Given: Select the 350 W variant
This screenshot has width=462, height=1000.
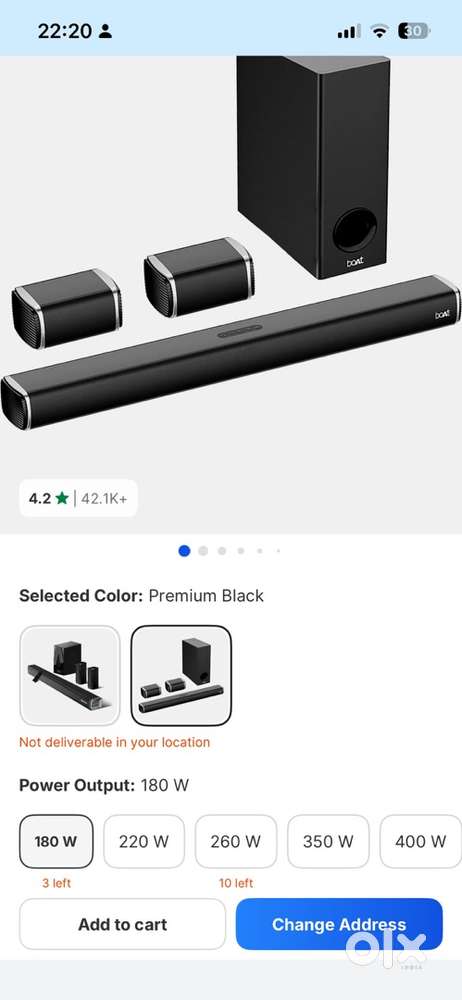Looking at the screenshot, I should point(328,841).
